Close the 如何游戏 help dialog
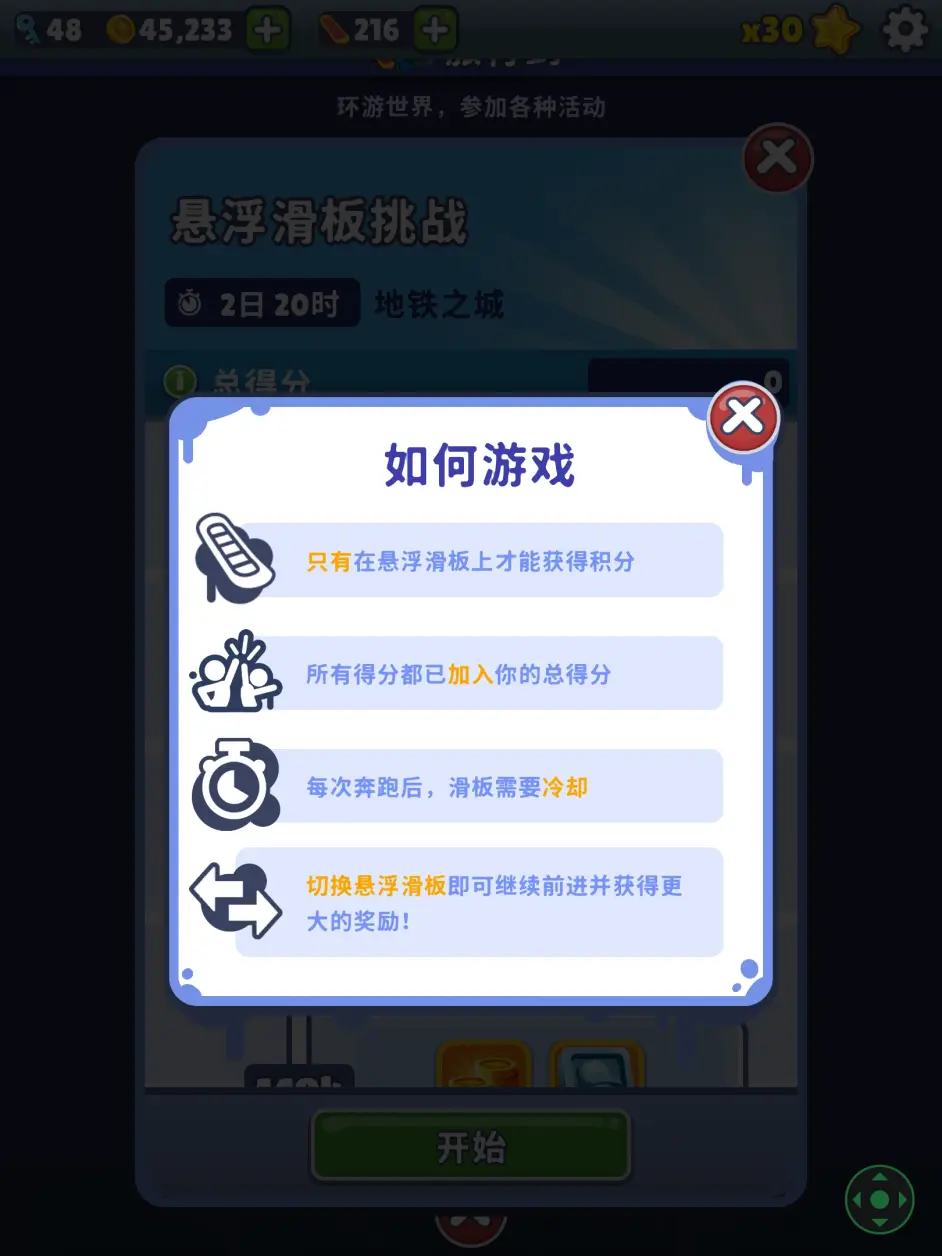 coord(743,416)
